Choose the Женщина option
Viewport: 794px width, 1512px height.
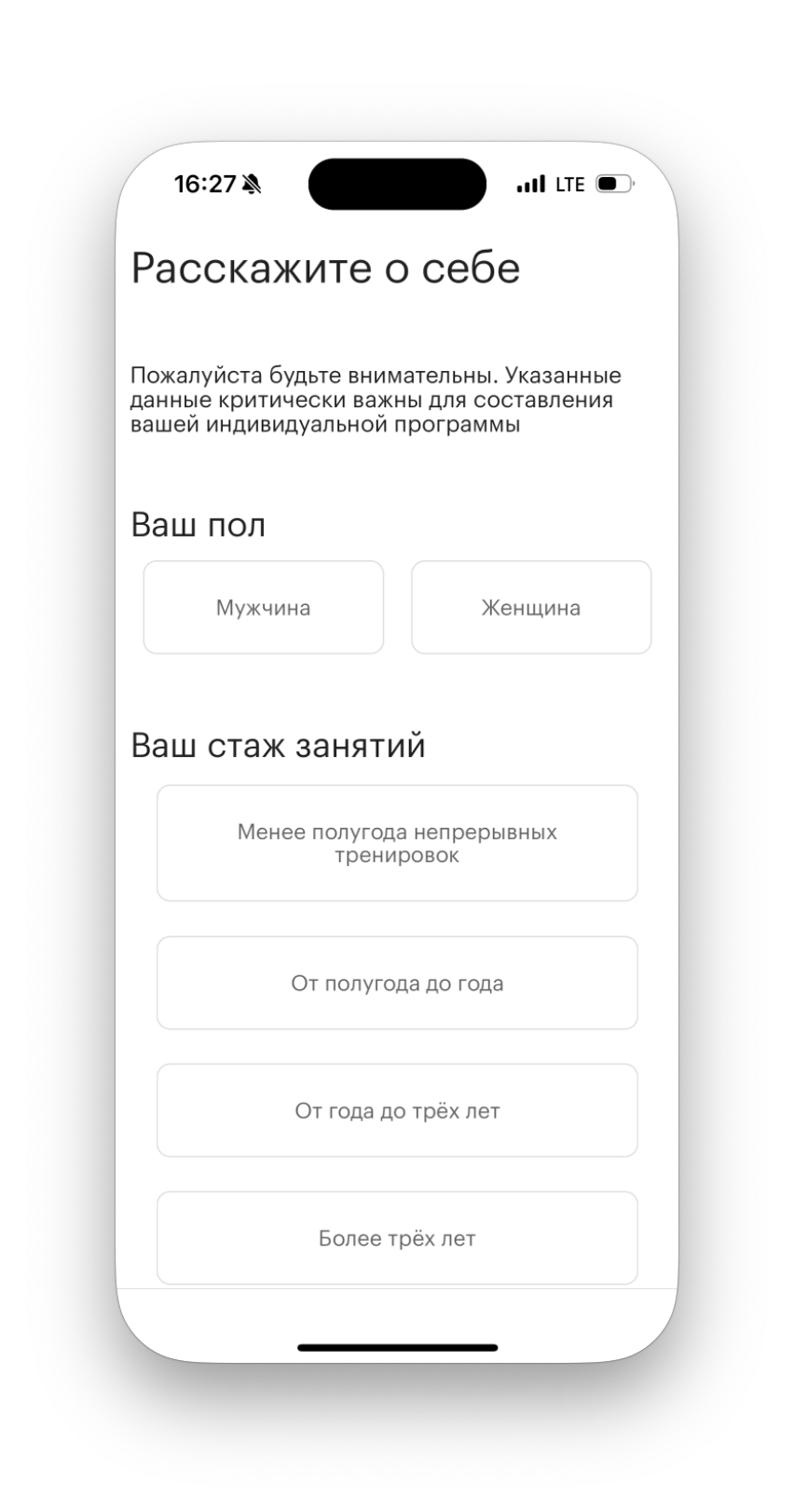click(530, 608)
